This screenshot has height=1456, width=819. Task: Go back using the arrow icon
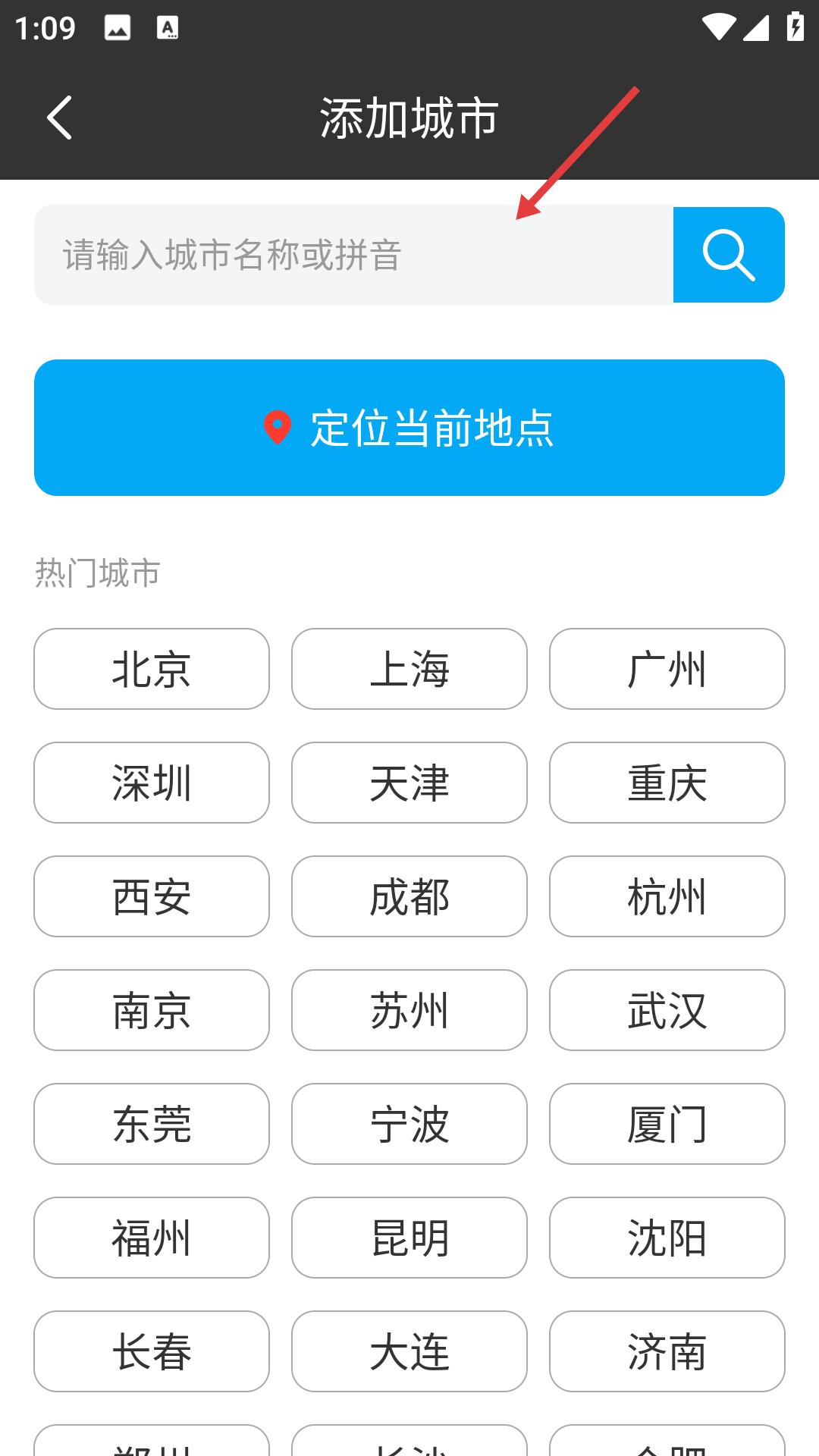59,118
